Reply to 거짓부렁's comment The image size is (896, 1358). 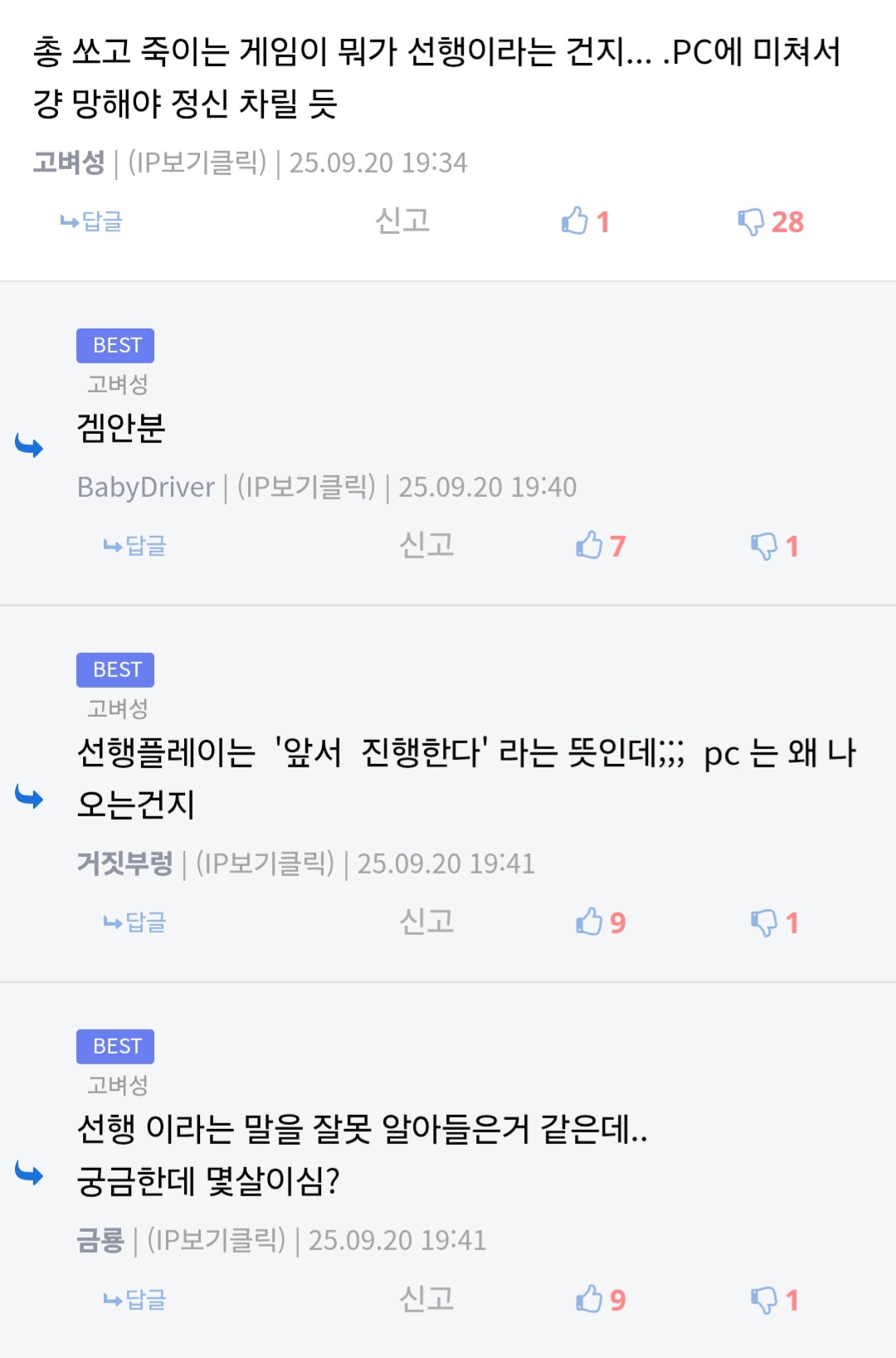(x=134, y=922)
